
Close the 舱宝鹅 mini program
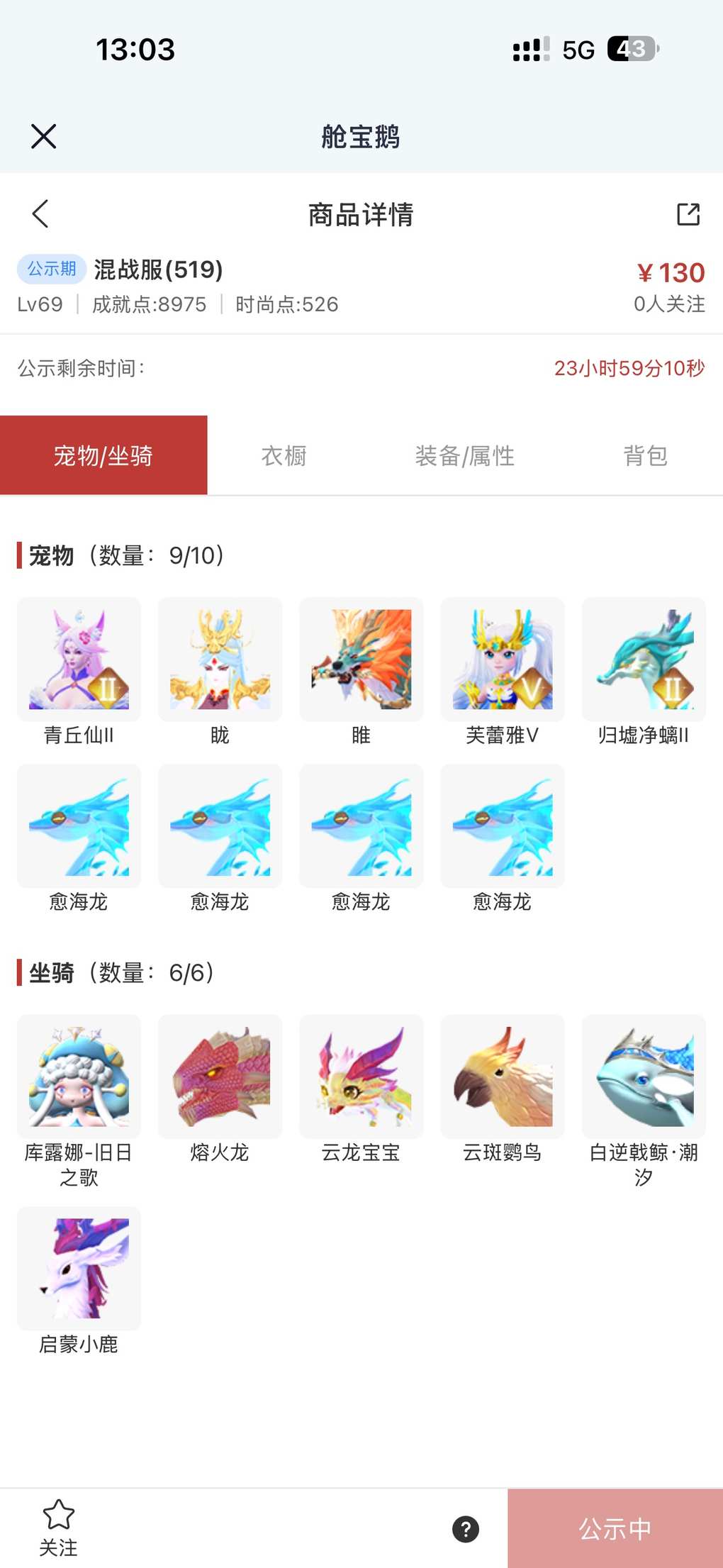[x=43, y=136]
